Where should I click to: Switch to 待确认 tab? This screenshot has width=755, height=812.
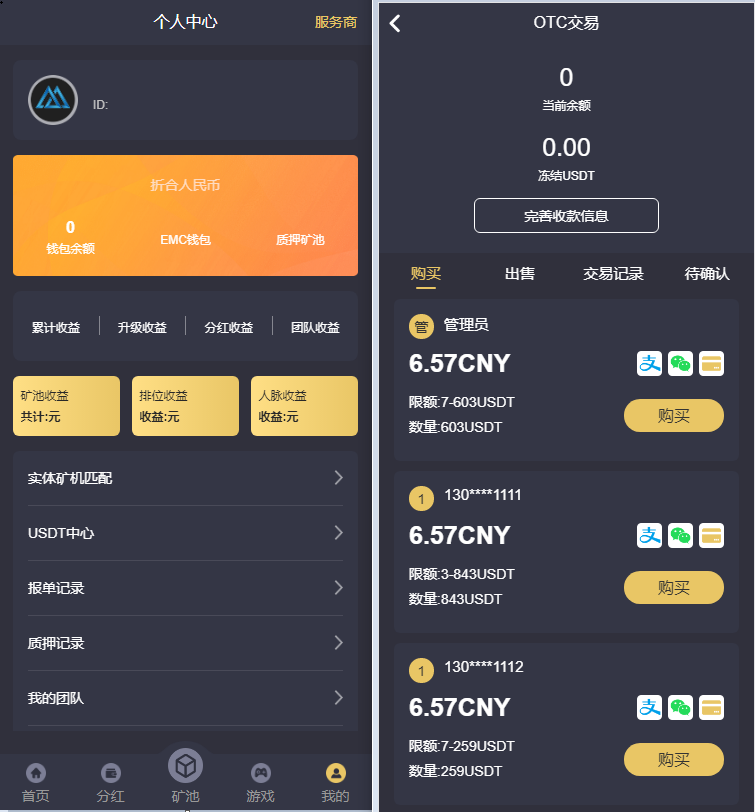pos(707,274)
